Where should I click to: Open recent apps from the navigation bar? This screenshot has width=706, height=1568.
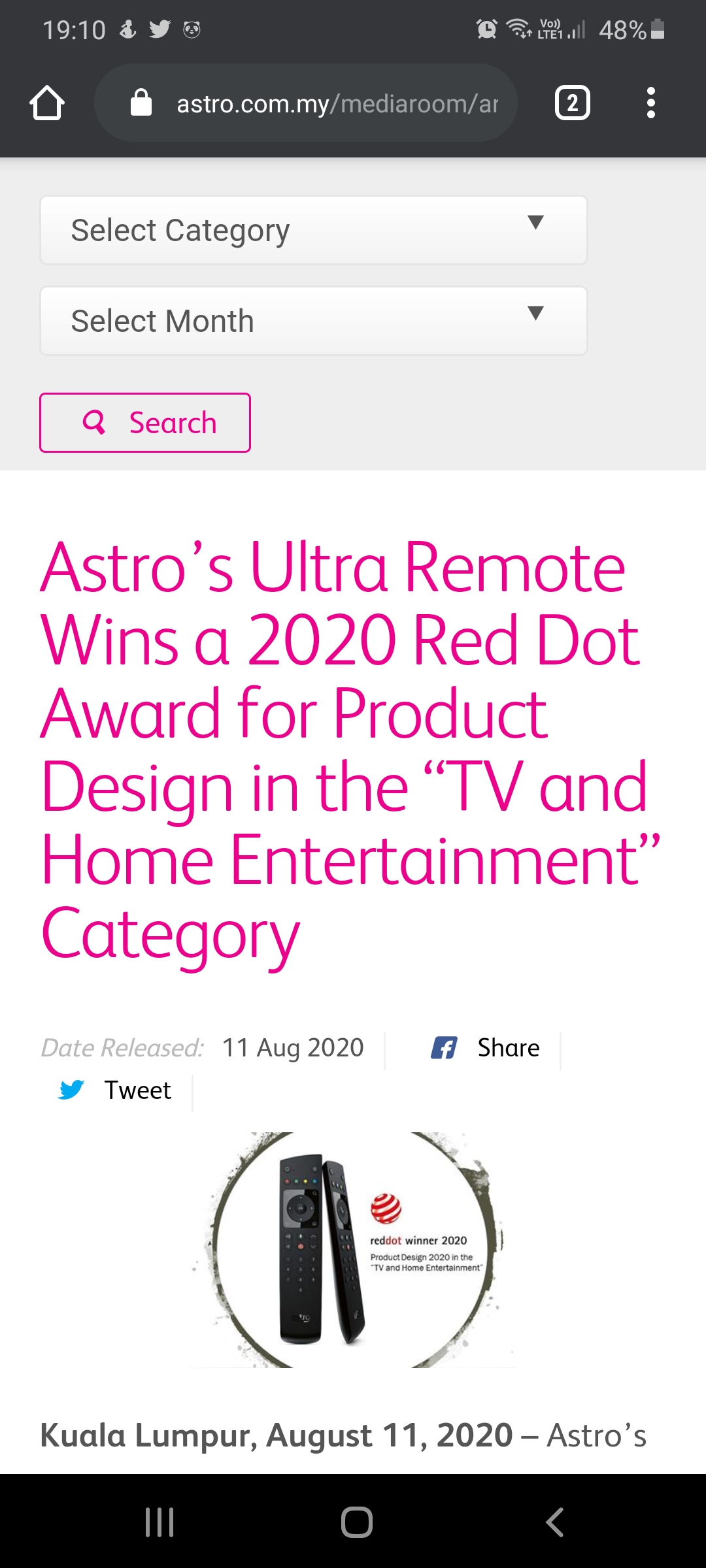pos(160,1522)
